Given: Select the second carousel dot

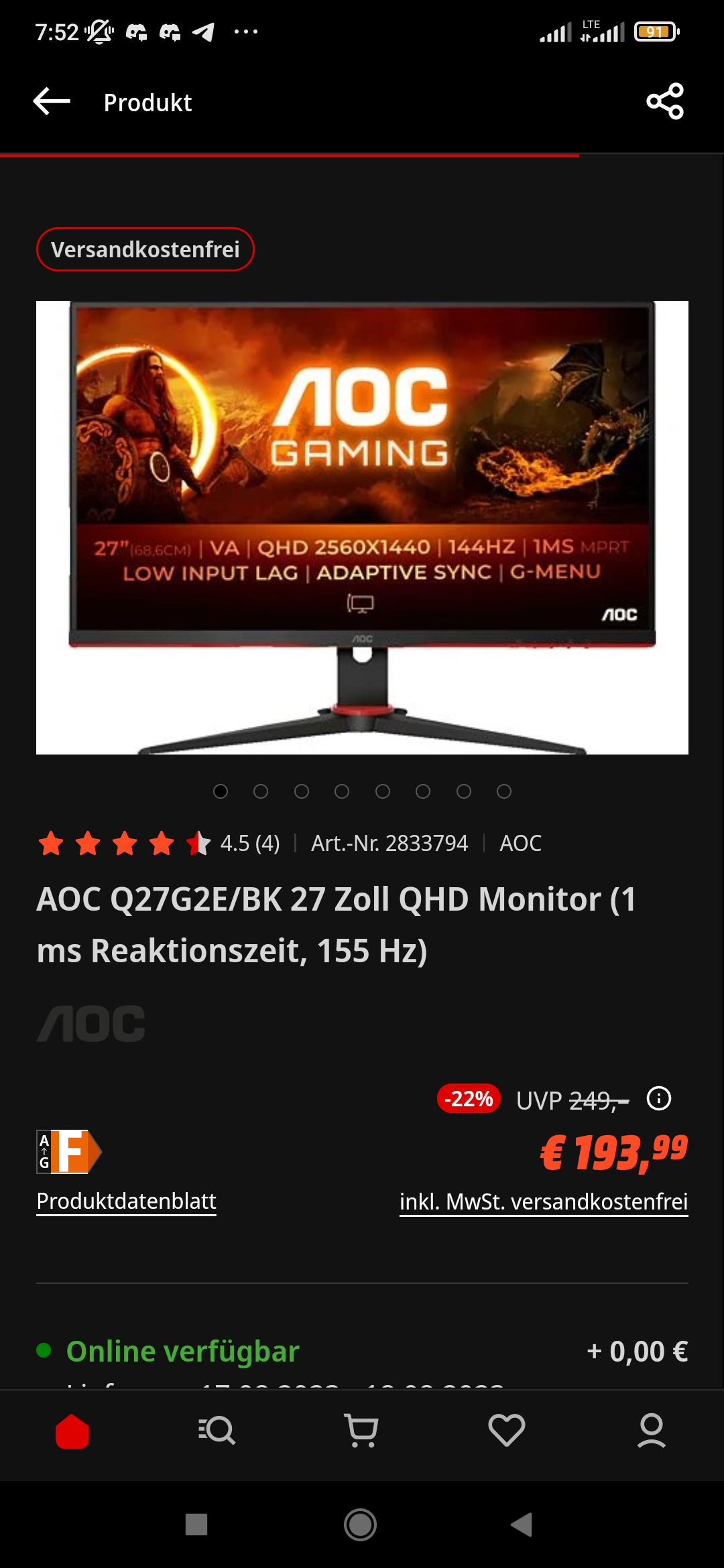Looking at the screenshot, I should (x=261, y=791).
